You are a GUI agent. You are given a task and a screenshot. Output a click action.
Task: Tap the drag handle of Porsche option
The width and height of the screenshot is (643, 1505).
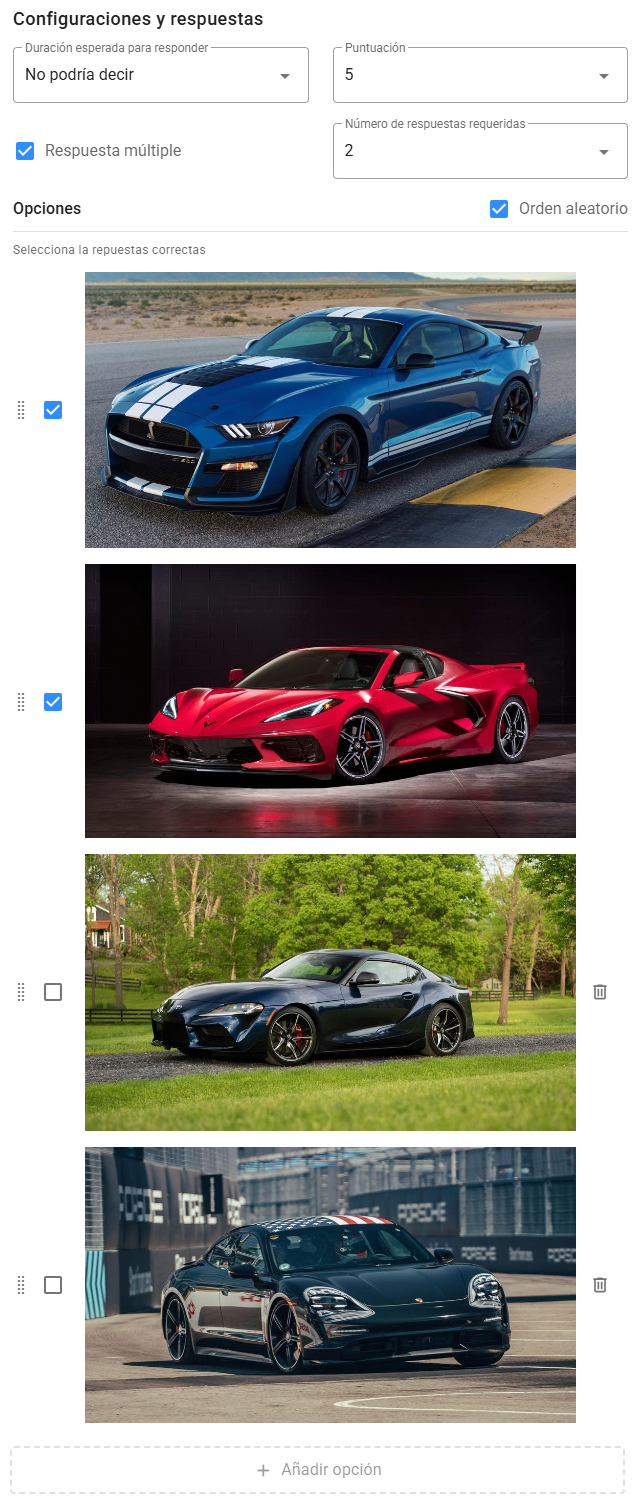[21, 1285]
